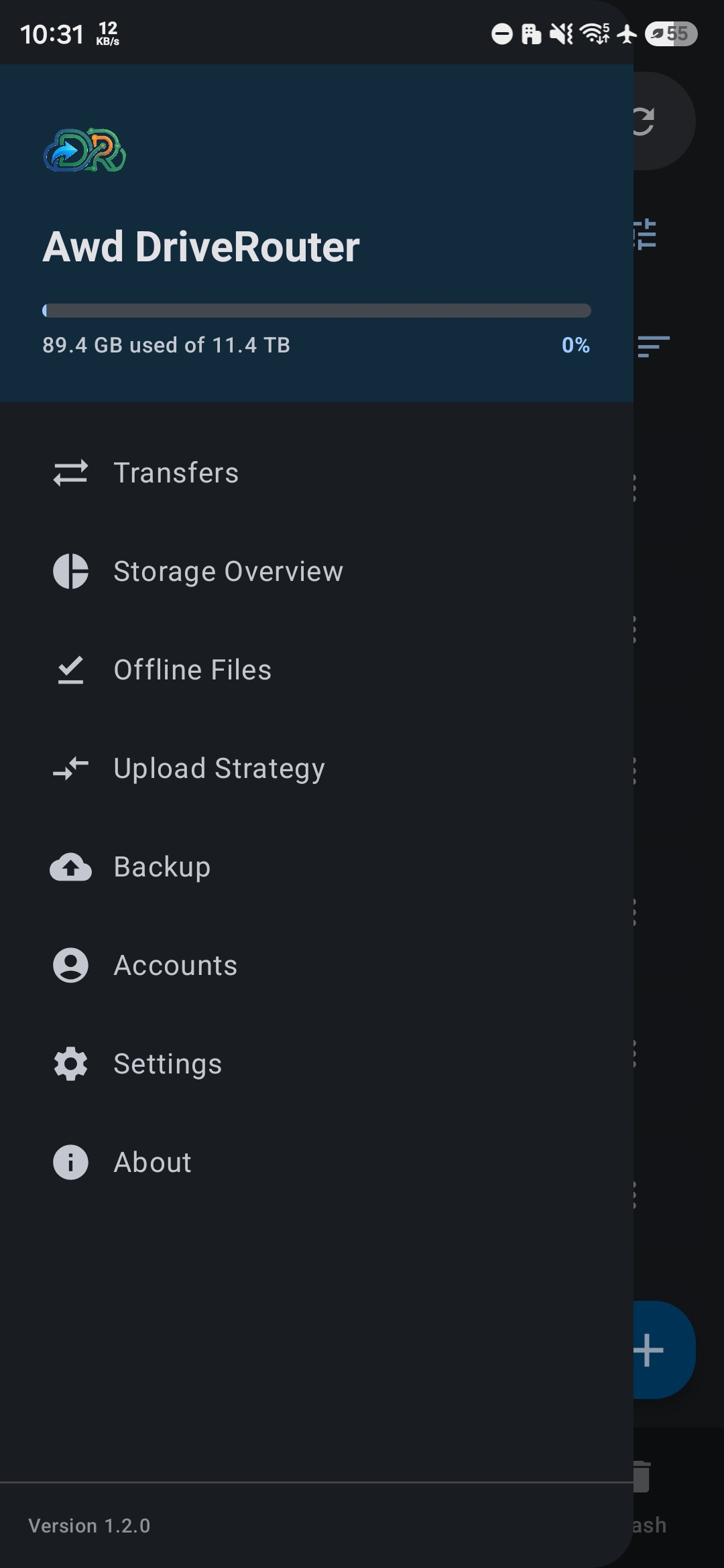Go to Storage Overview
The image size is (724, 1568).
click(x=316, y=571)
